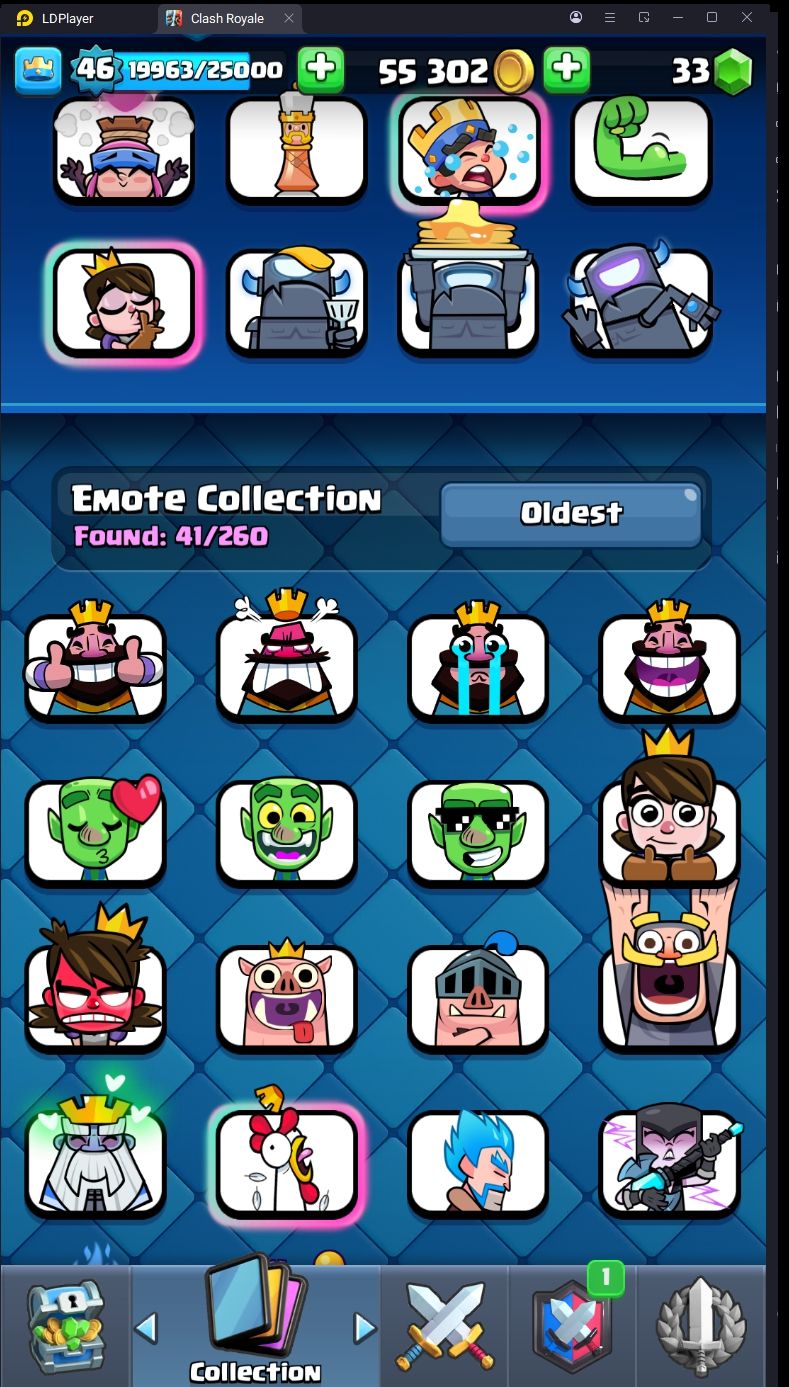Image resolution: width=789 pixels, height=1387 pixels.
Task: Open the King level crown icon
Action: click(x=38, y=69)
